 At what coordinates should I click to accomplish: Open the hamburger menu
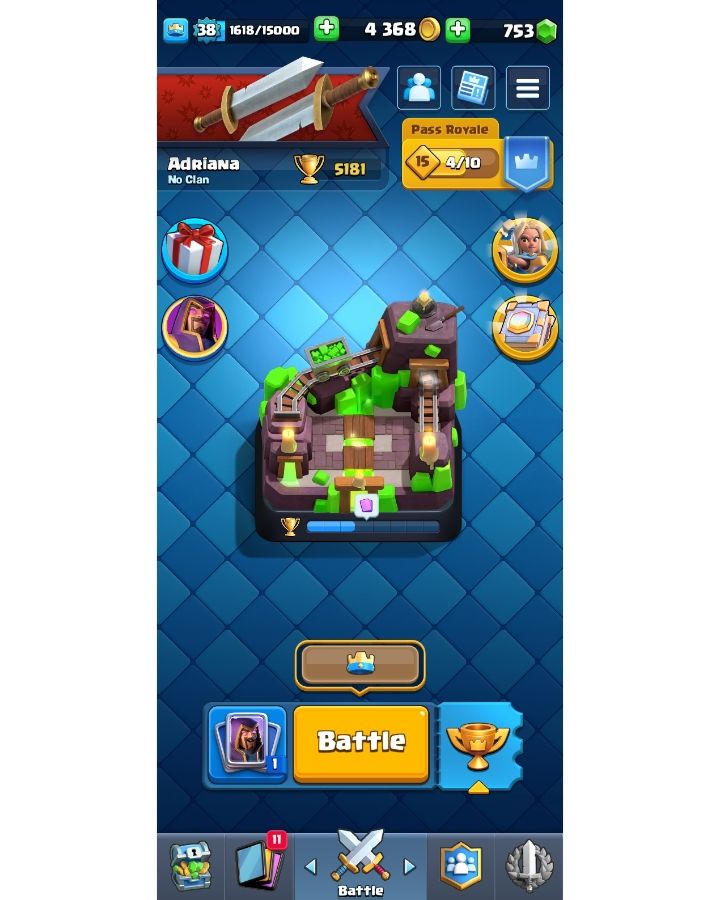pos(527,88)
